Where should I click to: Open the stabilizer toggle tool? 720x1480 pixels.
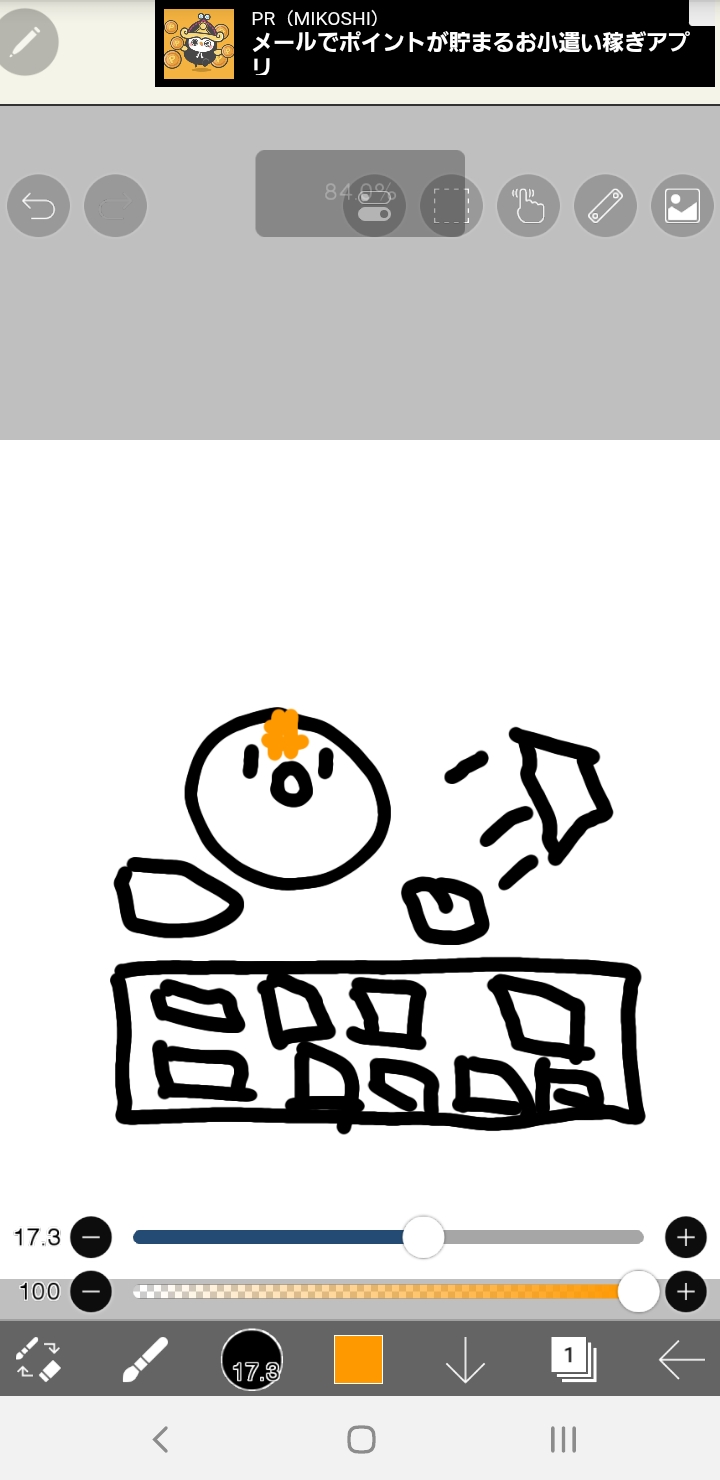pos(374,206)
